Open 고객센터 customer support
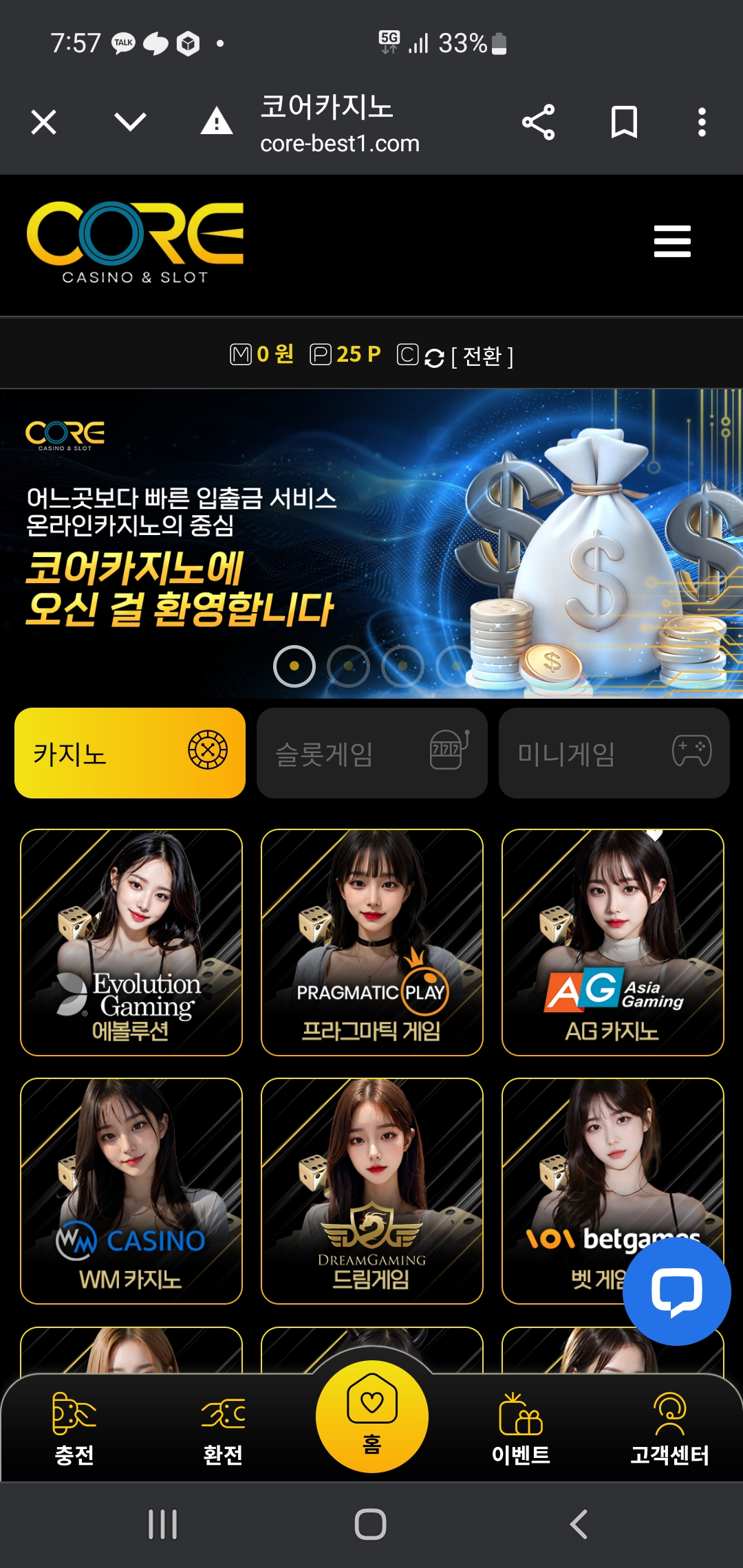This screenshot has width=743, height=1568. coord(669,1428)
